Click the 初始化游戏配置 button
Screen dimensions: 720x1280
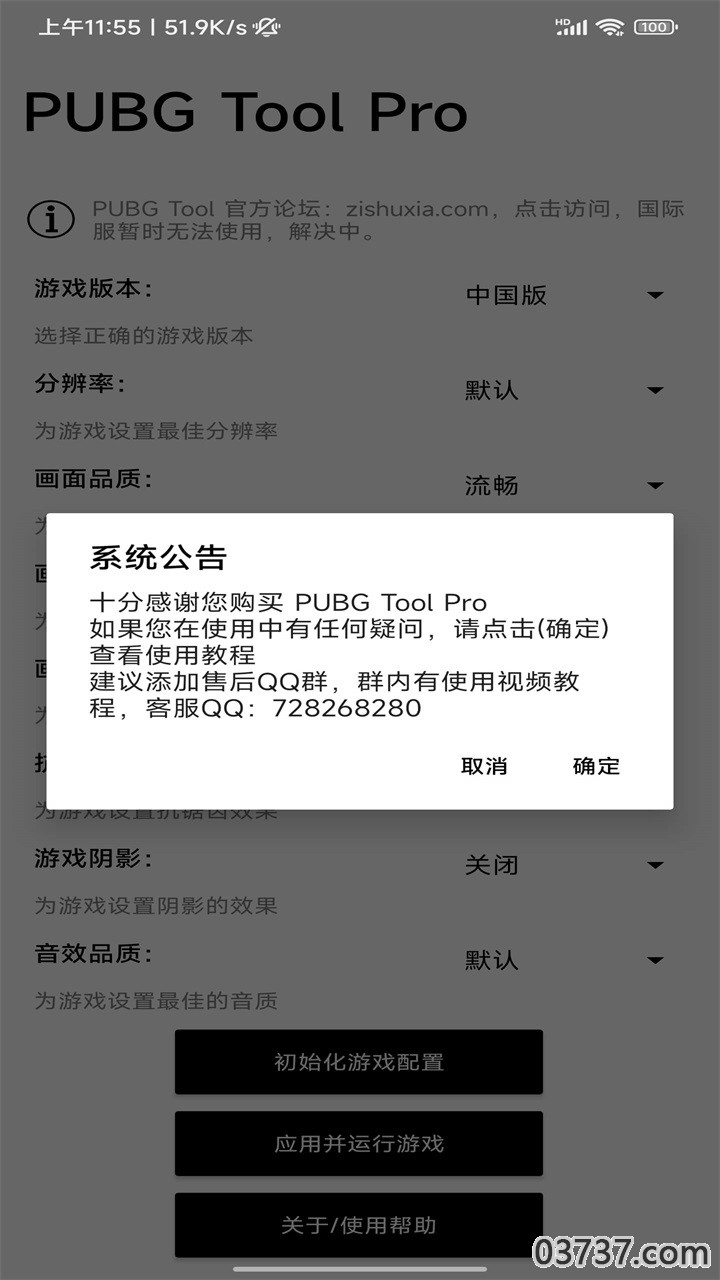pos(359,1062)
